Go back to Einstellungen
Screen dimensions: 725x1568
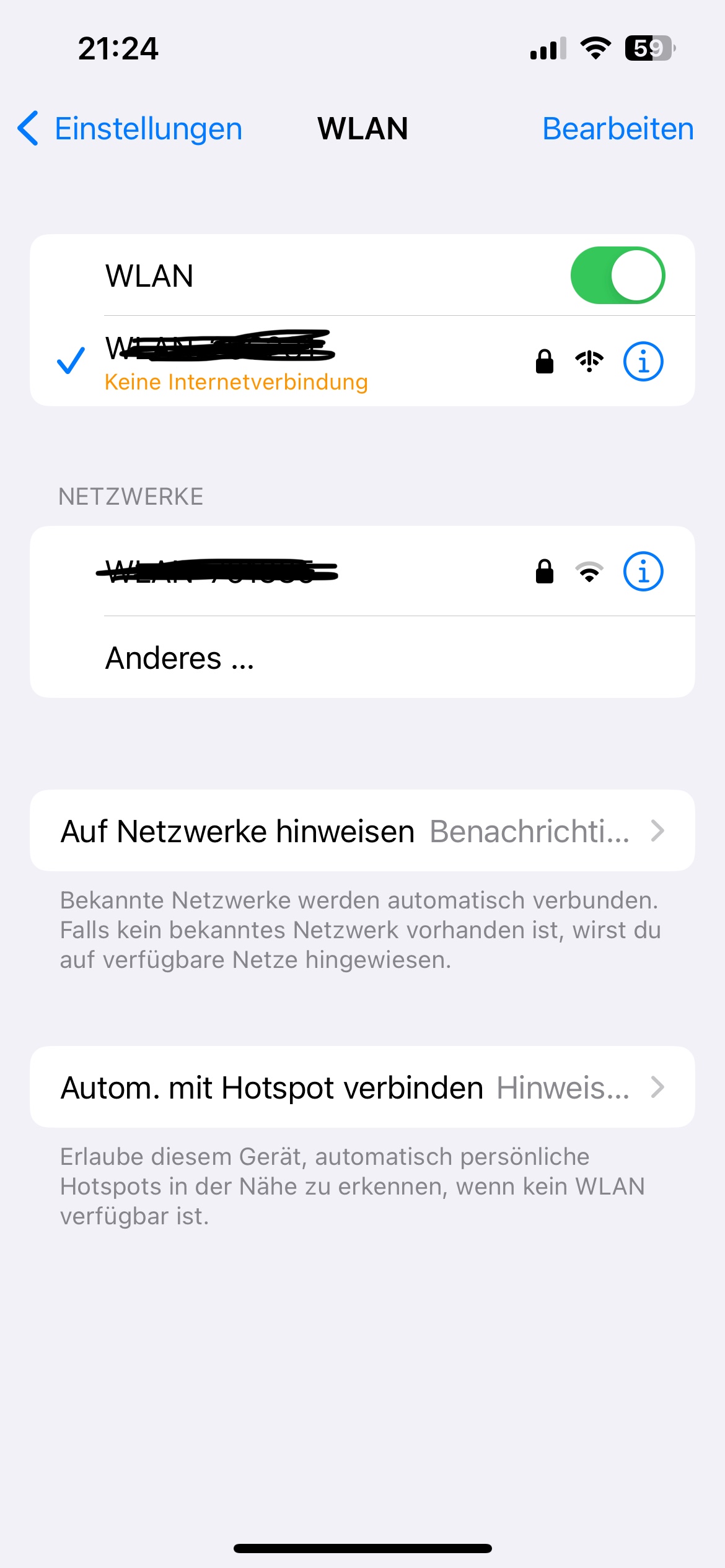[130, 129]
